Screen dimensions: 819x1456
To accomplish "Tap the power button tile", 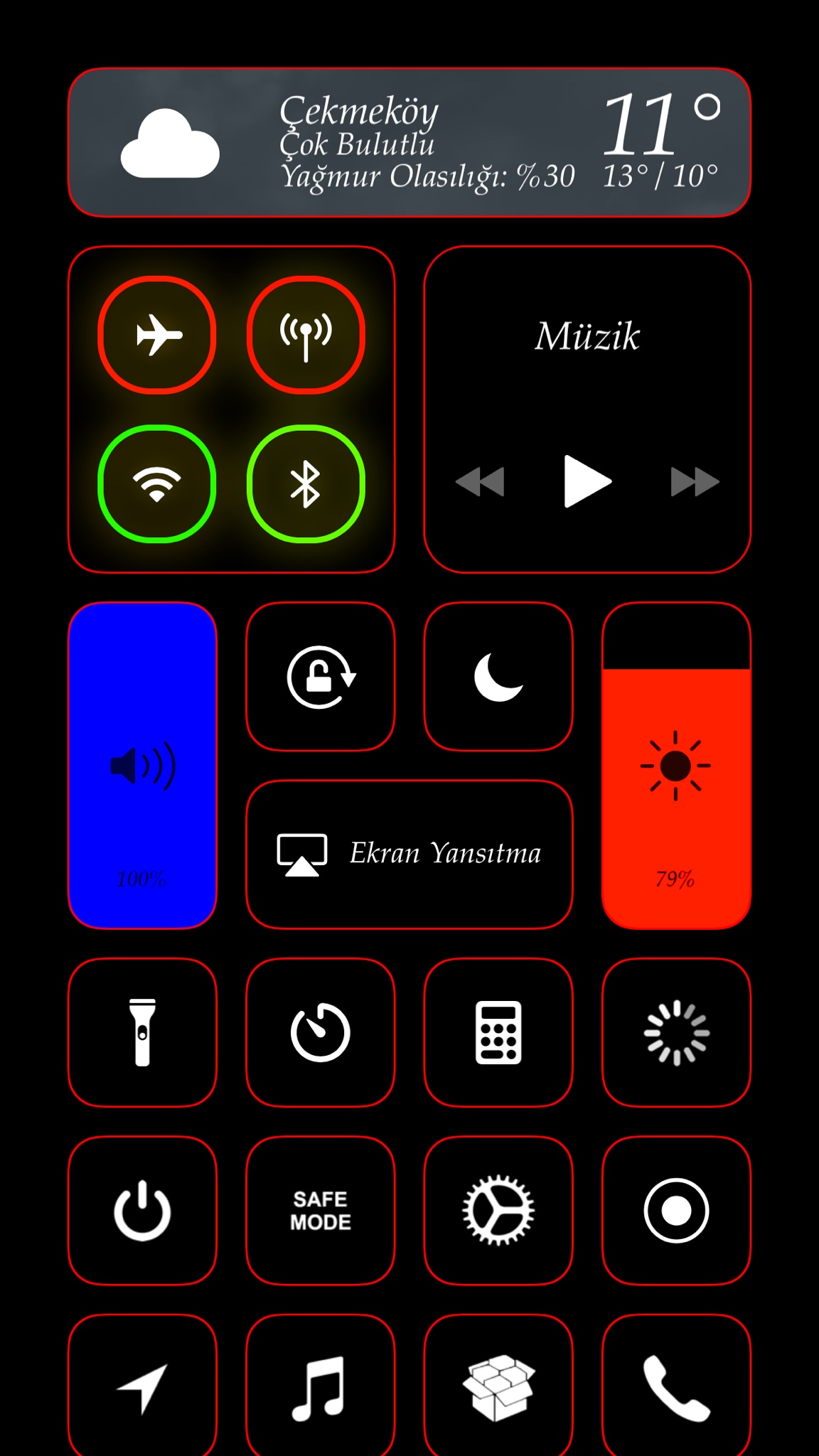I will tap(142, 1210).
